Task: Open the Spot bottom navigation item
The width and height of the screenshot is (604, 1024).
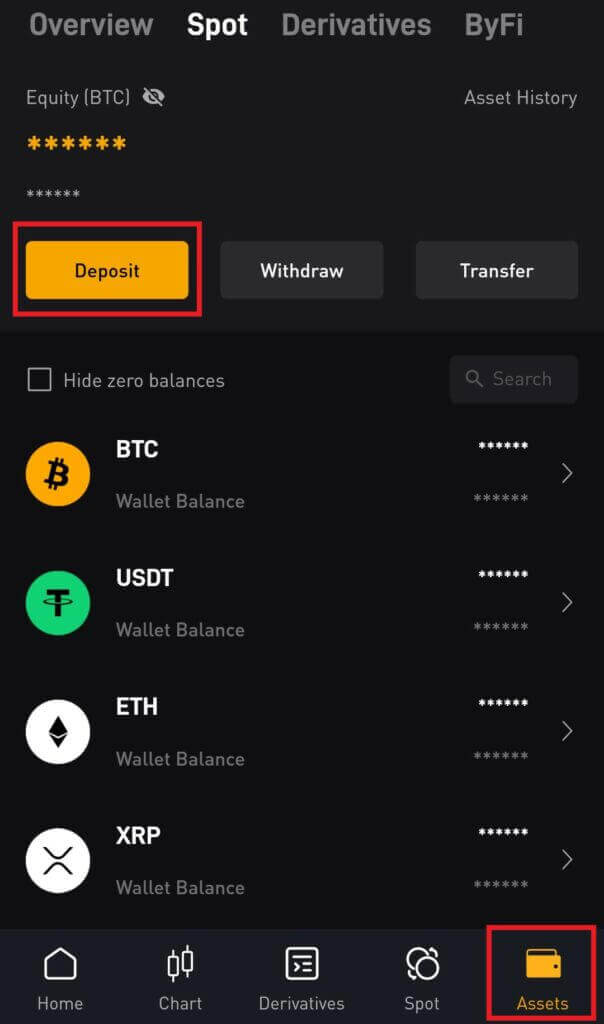Action: point(422,978)
